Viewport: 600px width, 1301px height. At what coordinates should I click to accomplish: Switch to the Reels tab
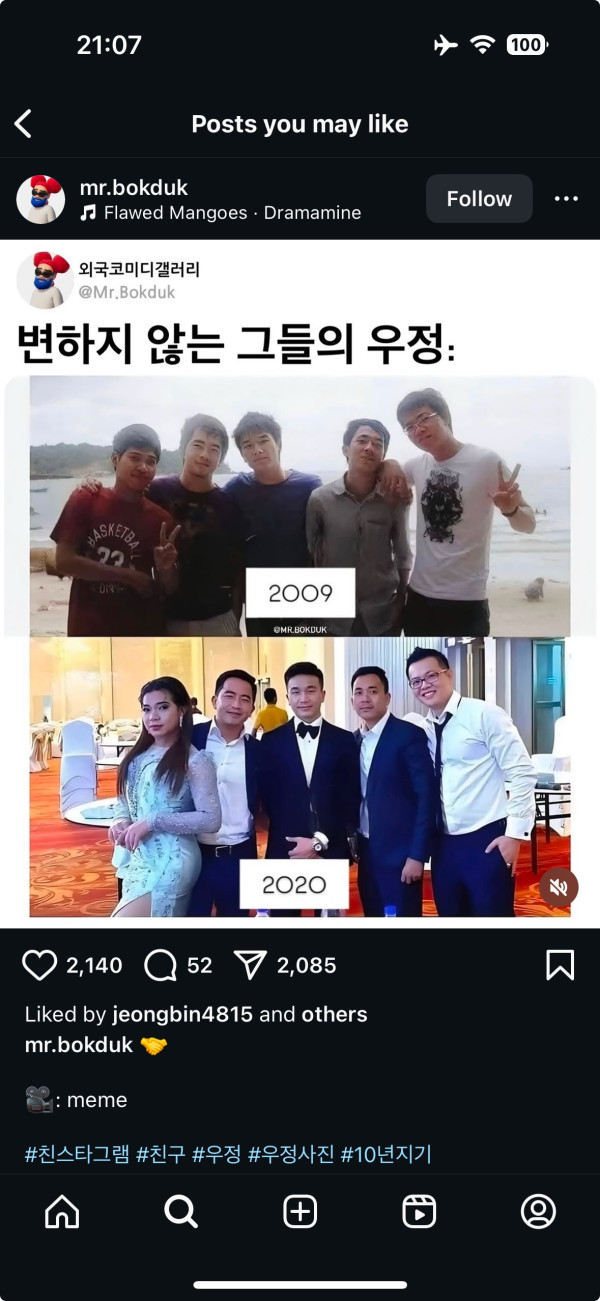pos(419,1212)
